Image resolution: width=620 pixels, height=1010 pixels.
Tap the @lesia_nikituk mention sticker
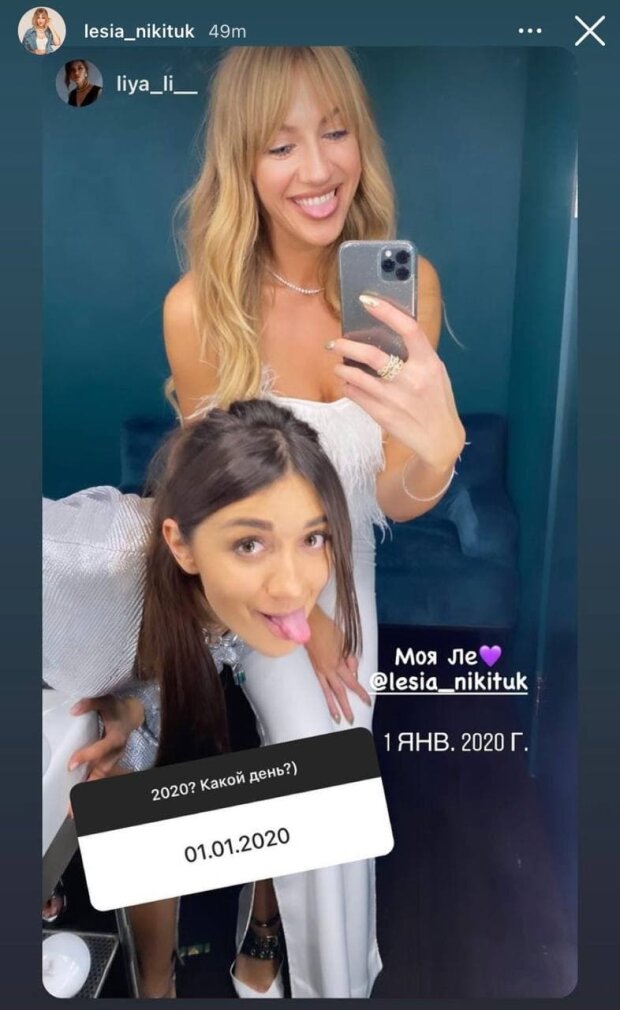[x=448, y=683]
